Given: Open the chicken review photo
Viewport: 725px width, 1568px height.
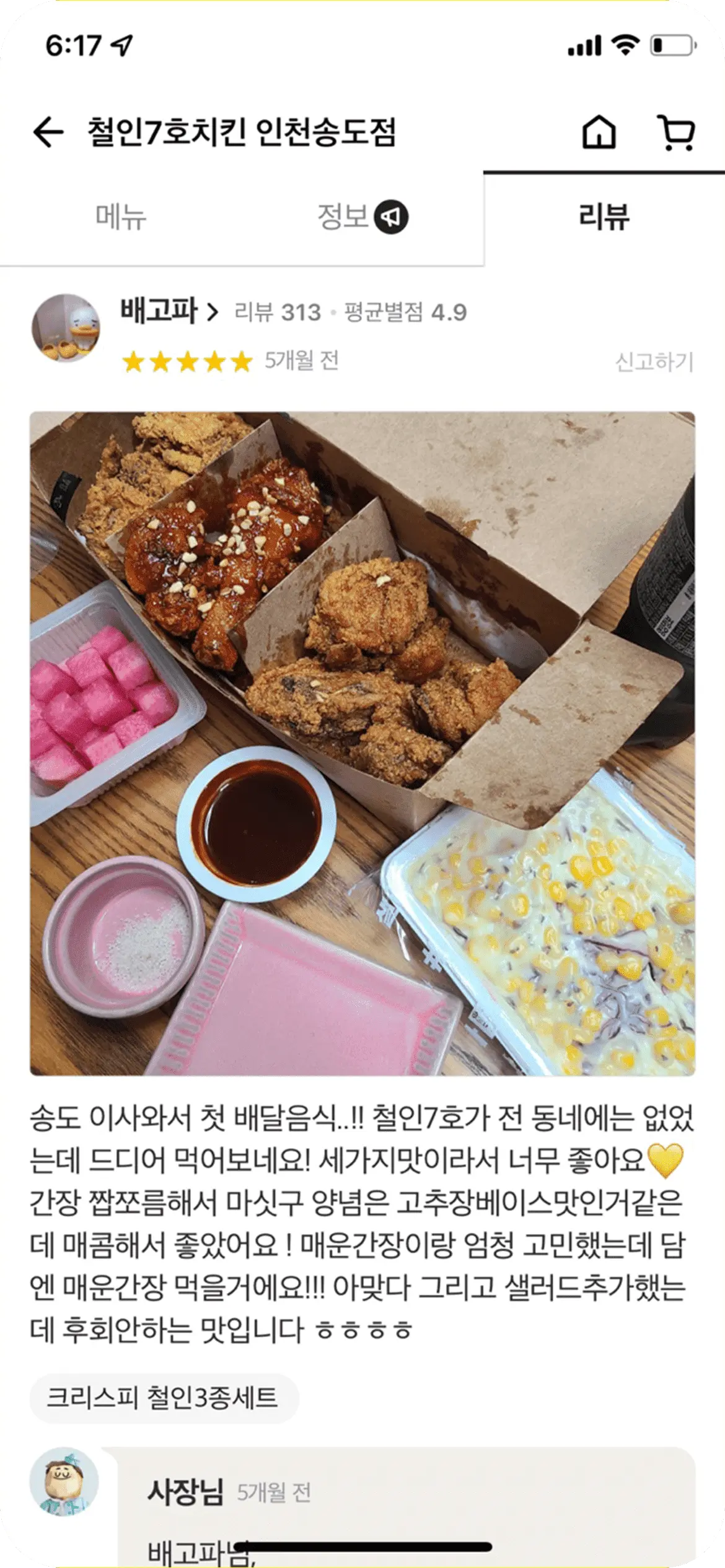Looking at the screenshot, I should (362, 743).
